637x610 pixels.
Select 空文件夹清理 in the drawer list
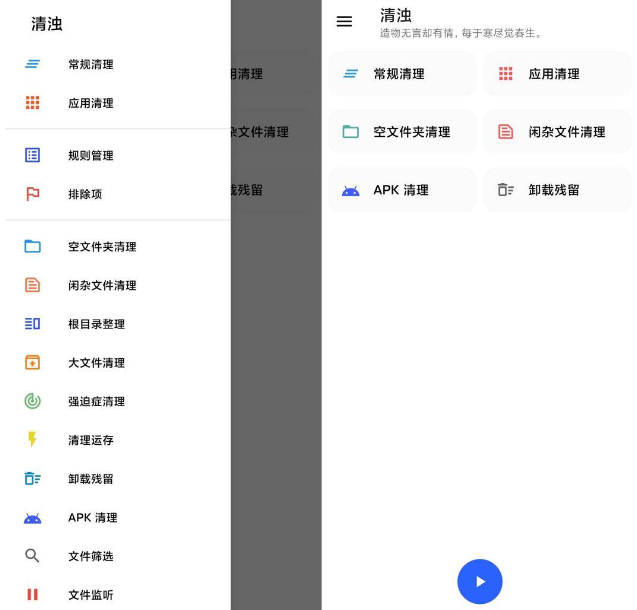pos(102,247)
